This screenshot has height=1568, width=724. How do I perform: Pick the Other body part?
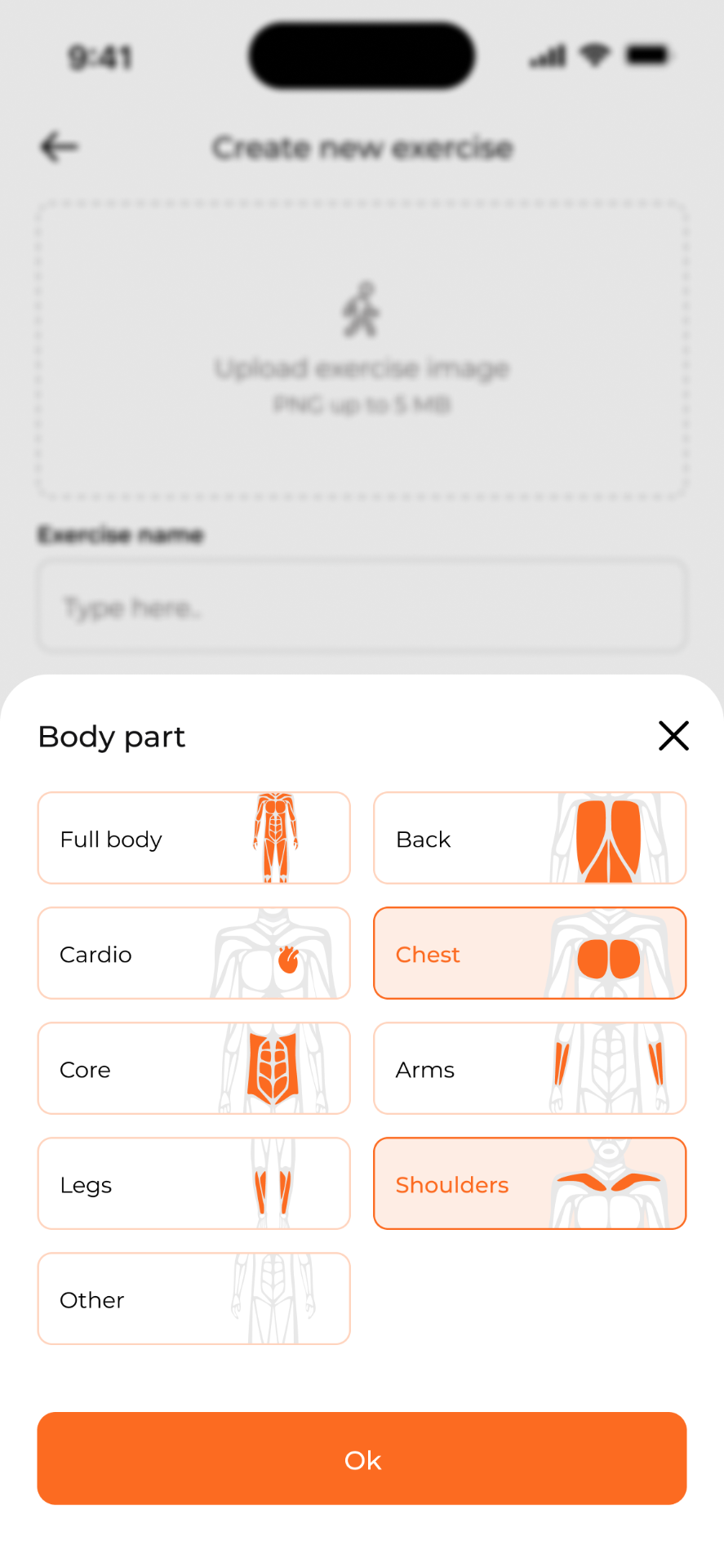[x=193, y=1298]
